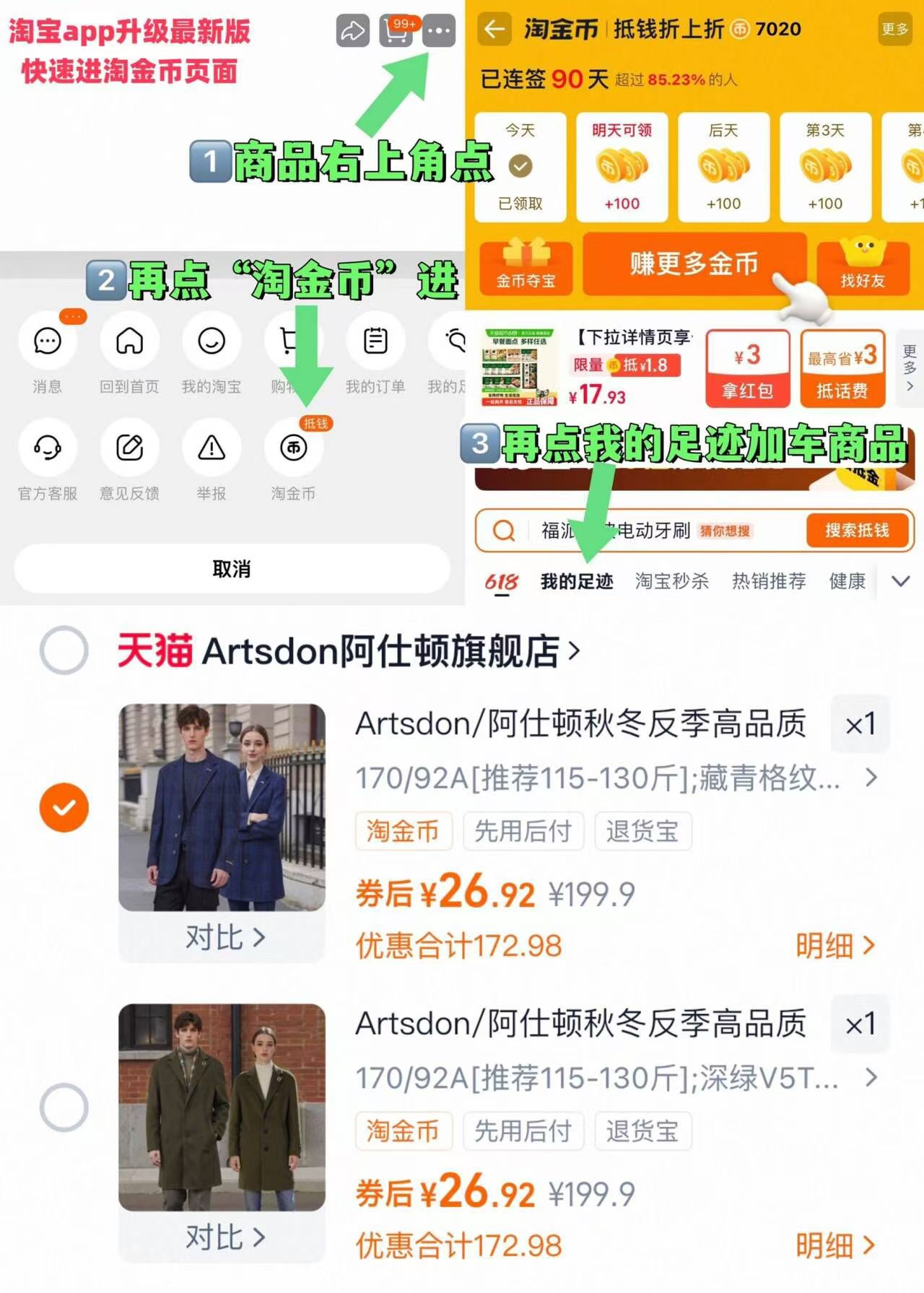The width and height of the screenshot is (924, 1293).
Task: Expand the tab row with the down chevron
Action: [x=901, y=580]
